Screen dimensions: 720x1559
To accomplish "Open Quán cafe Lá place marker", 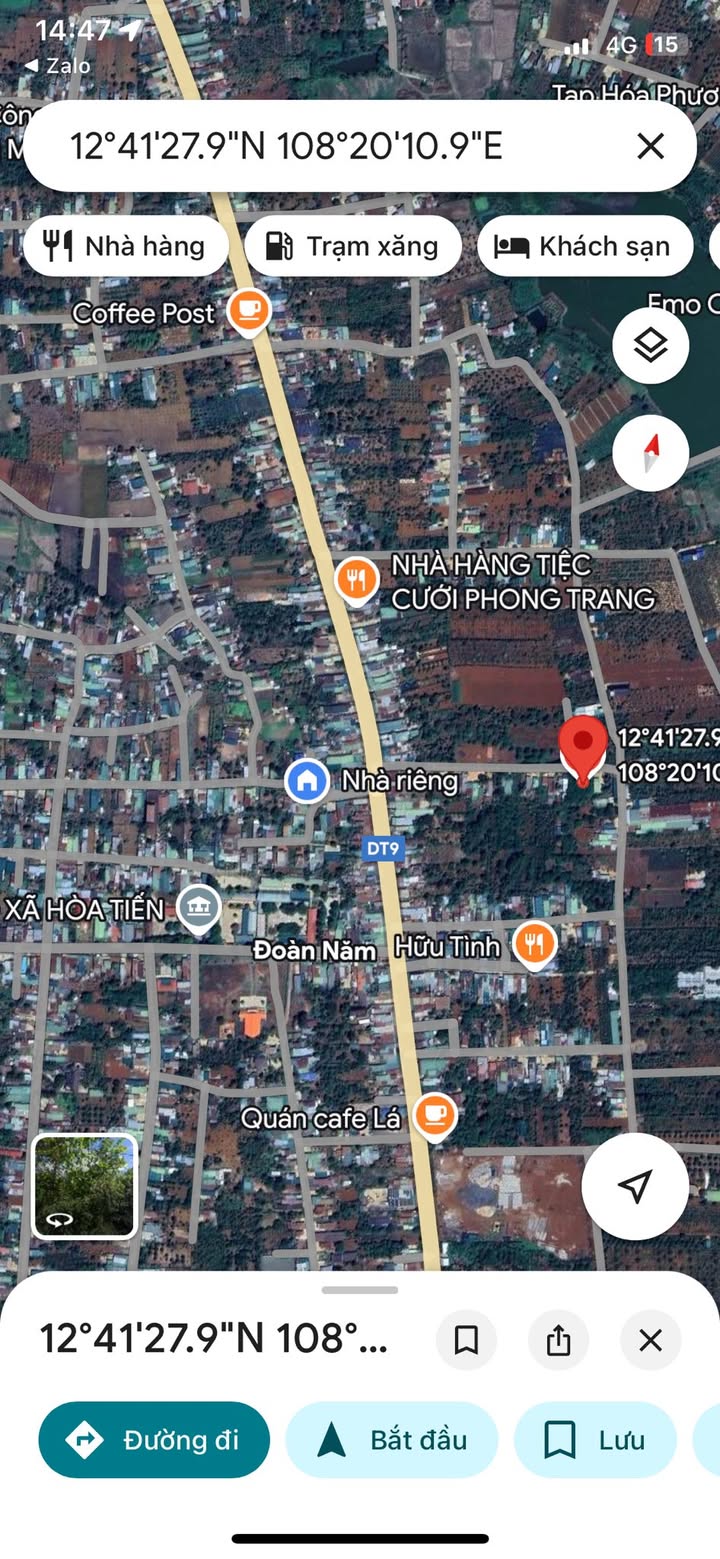I will tap(433, 1115).
